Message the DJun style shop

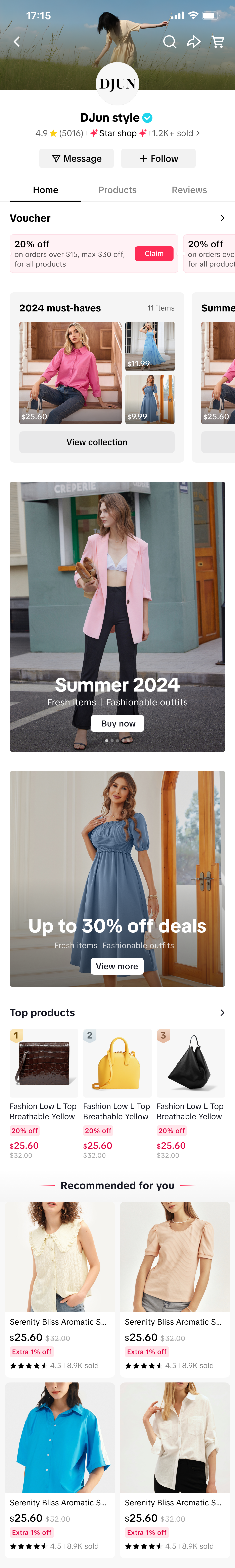coord(76,158)
